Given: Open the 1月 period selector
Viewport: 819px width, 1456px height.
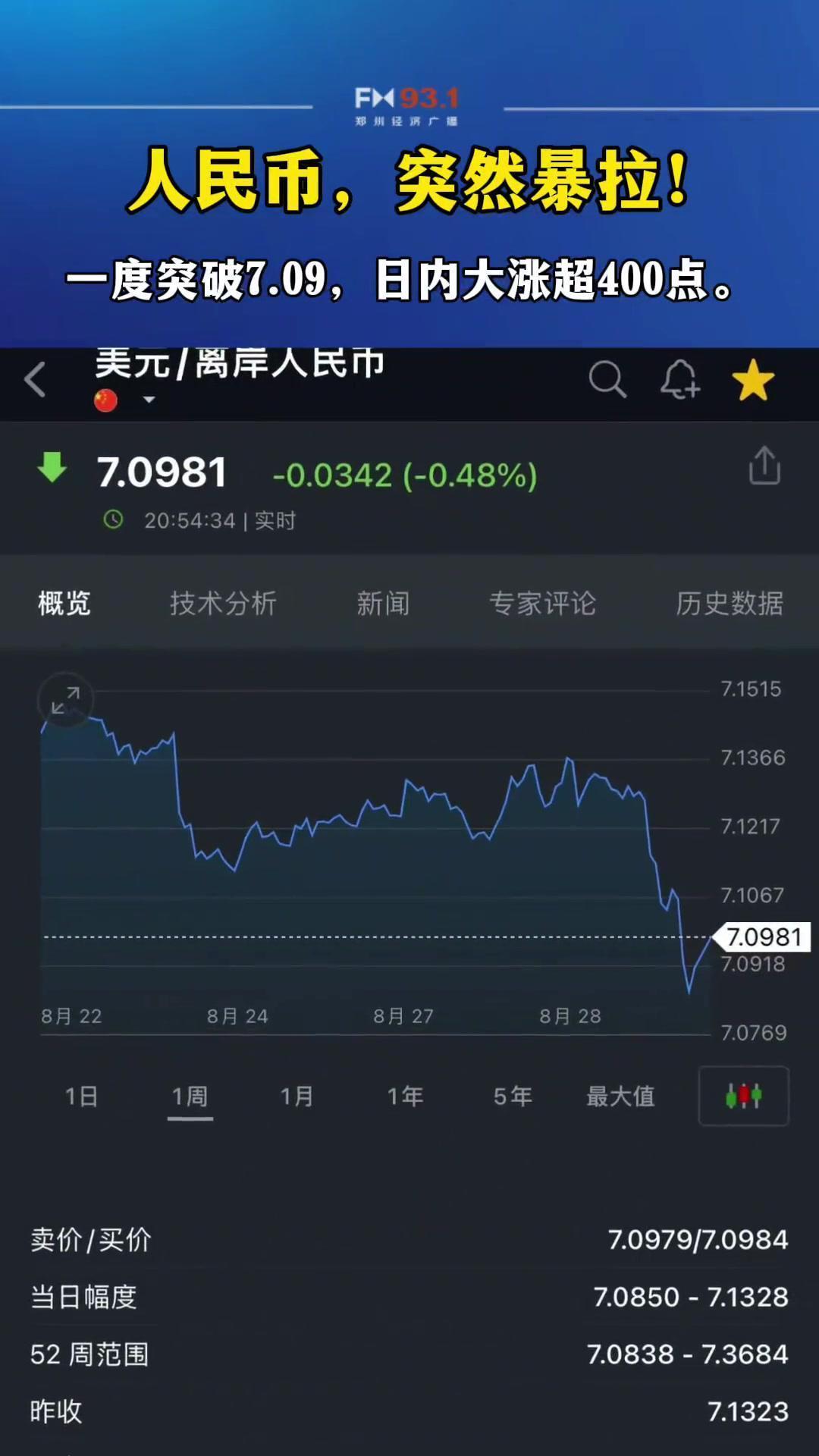Looking at the screenshot, I should [x=298, y=1097].
